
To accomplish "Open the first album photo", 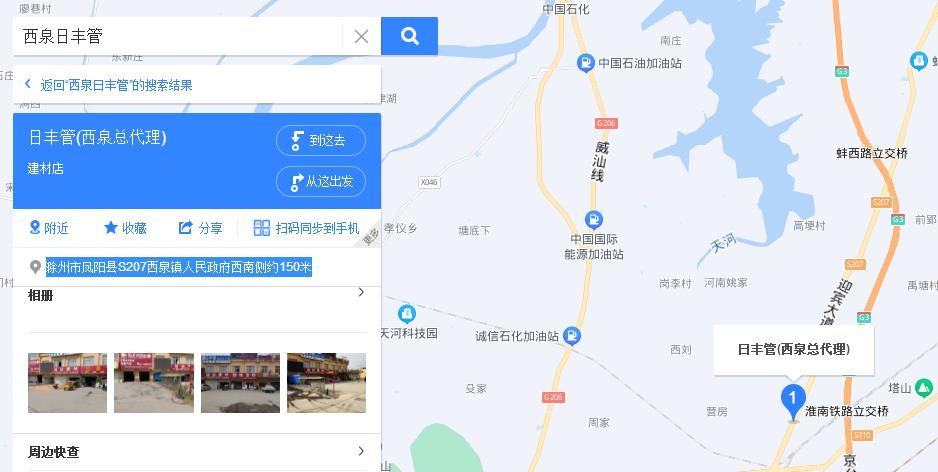I will [67, 382].
